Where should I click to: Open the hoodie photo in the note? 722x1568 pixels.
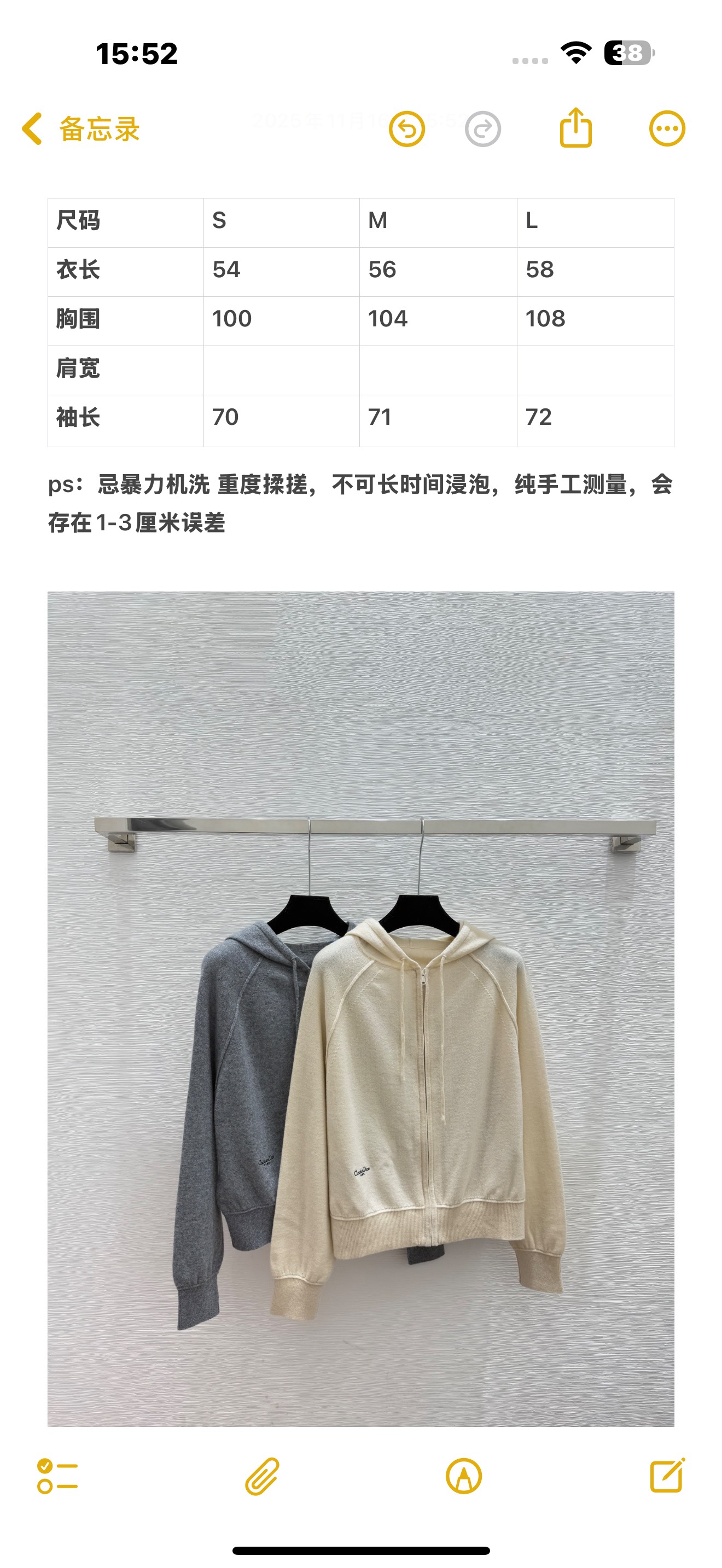coord(360,1009)
